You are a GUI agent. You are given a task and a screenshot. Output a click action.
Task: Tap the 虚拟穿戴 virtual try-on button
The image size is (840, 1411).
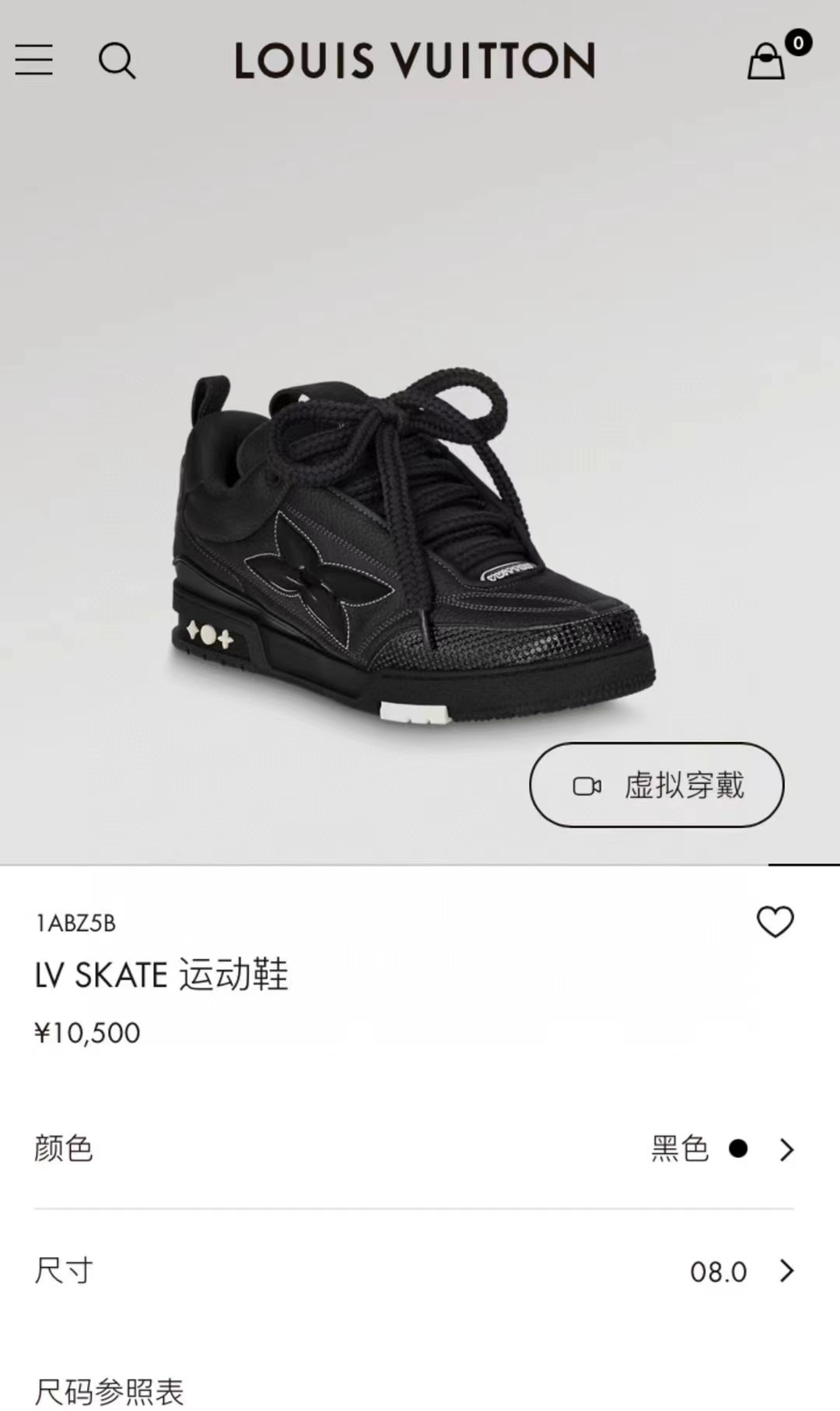656,785
